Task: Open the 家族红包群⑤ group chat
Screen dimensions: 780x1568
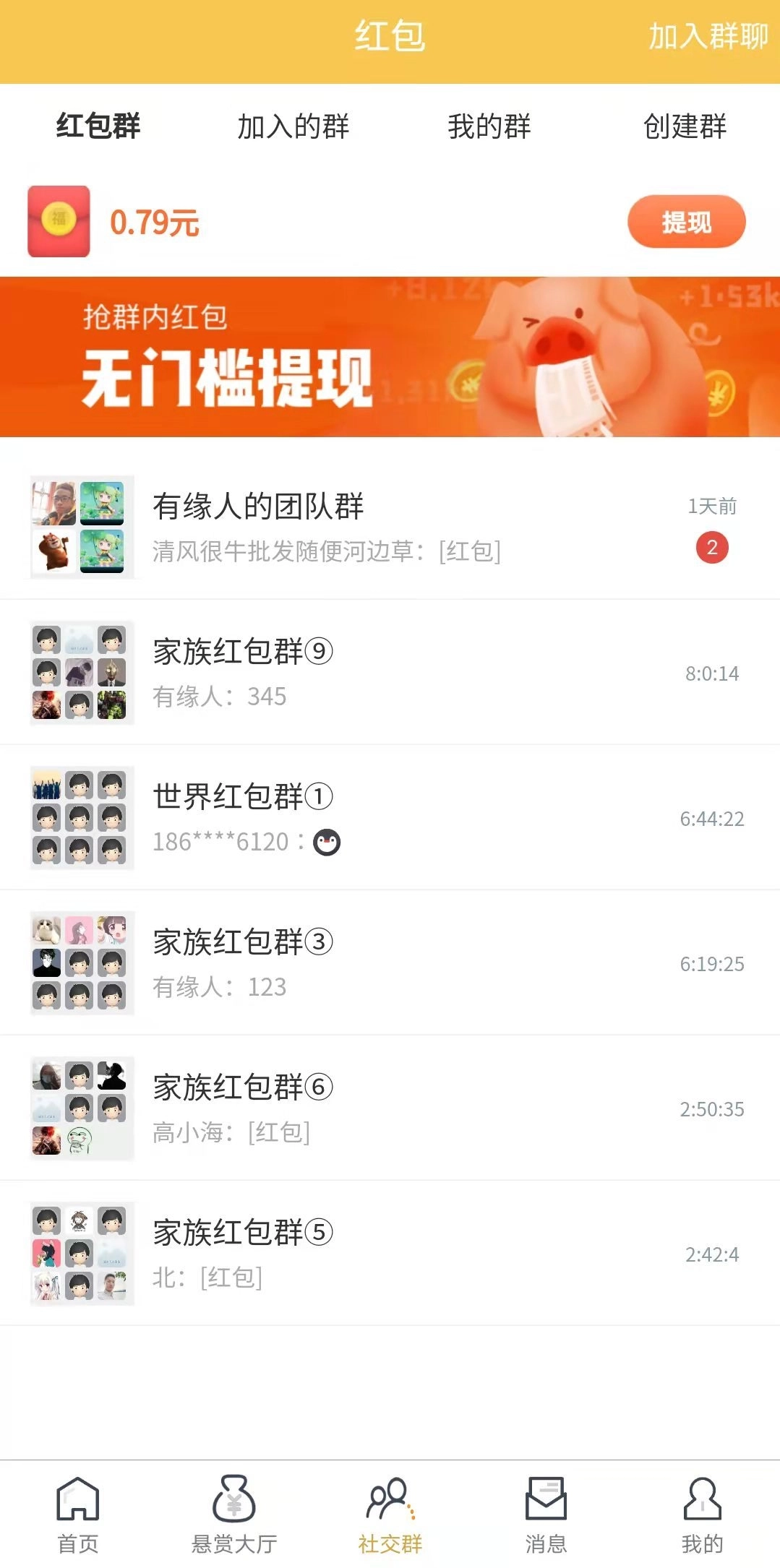Action: (390, 1254)
